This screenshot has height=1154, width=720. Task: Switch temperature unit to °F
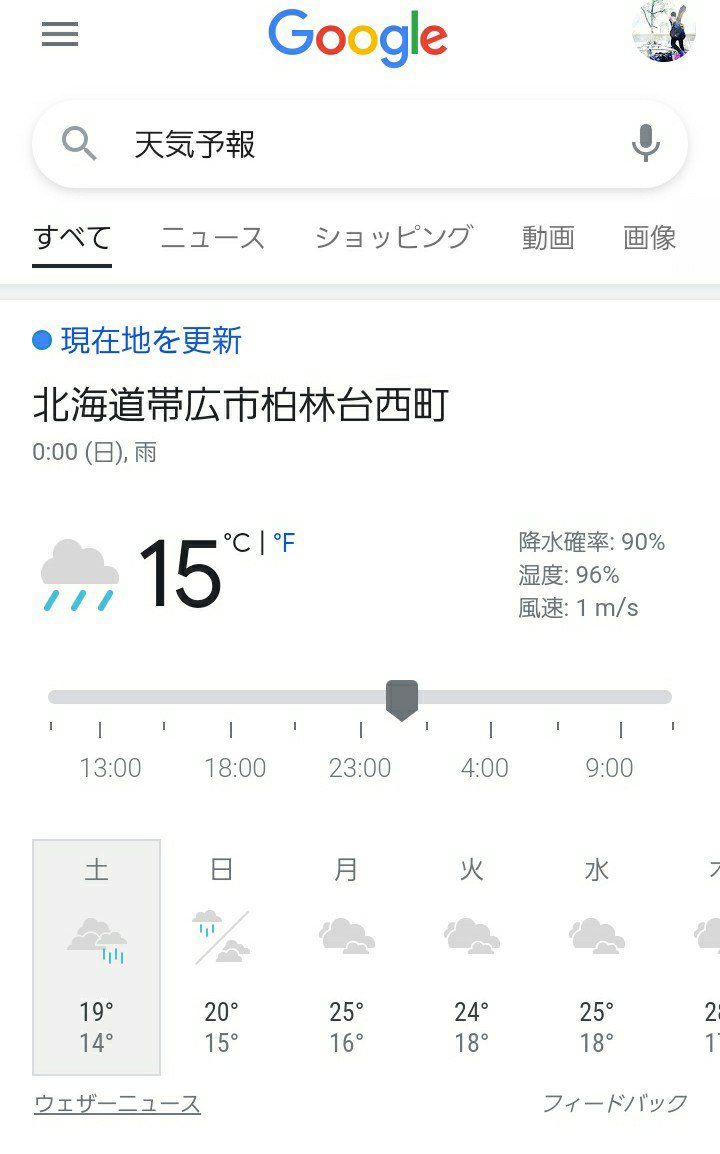click(x=284, y=543)
